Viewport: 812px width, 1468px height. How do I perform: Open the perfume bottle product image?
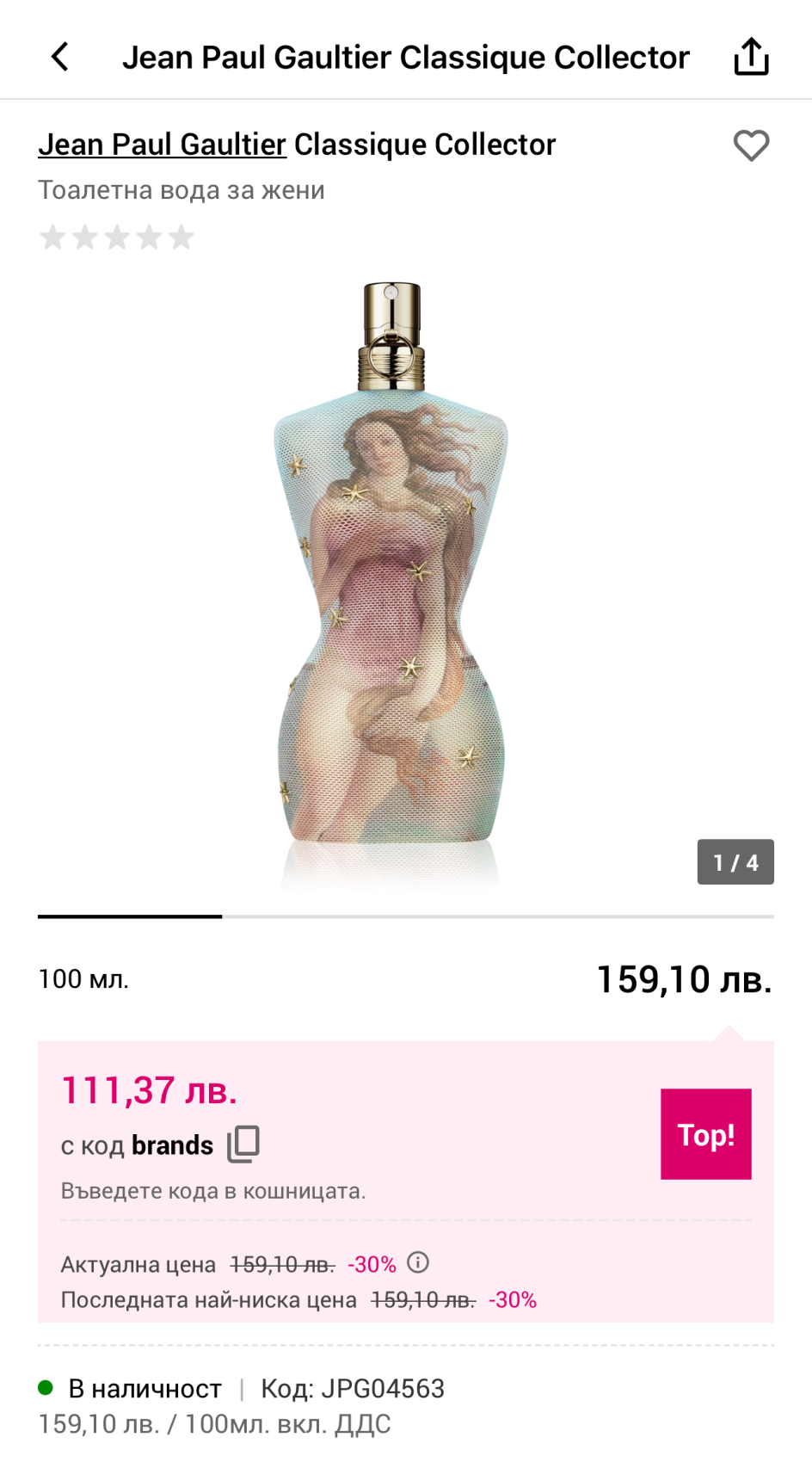tap(391, 577)
